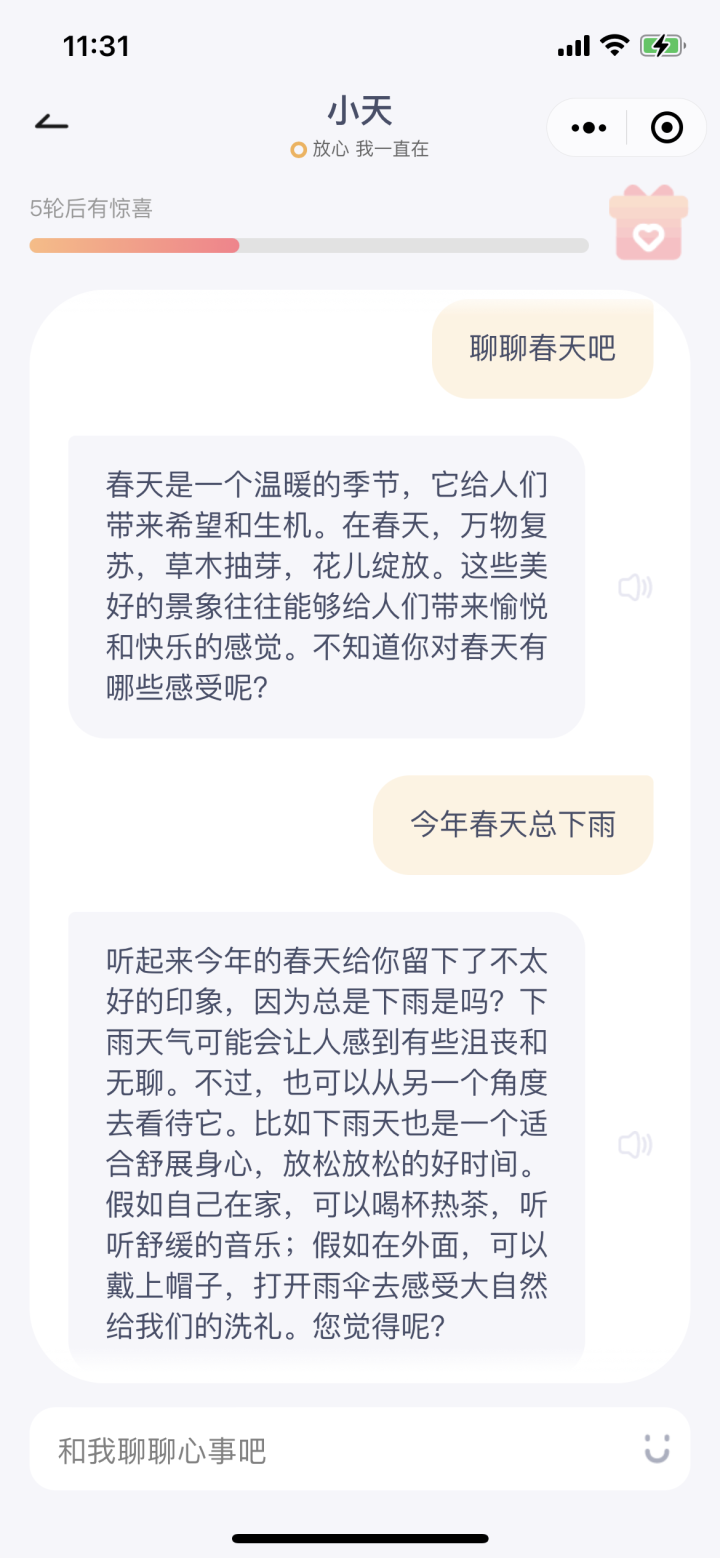
Task: Tap the Wi-Fi icon in the status bar
Action: click(x=614, y=45)
